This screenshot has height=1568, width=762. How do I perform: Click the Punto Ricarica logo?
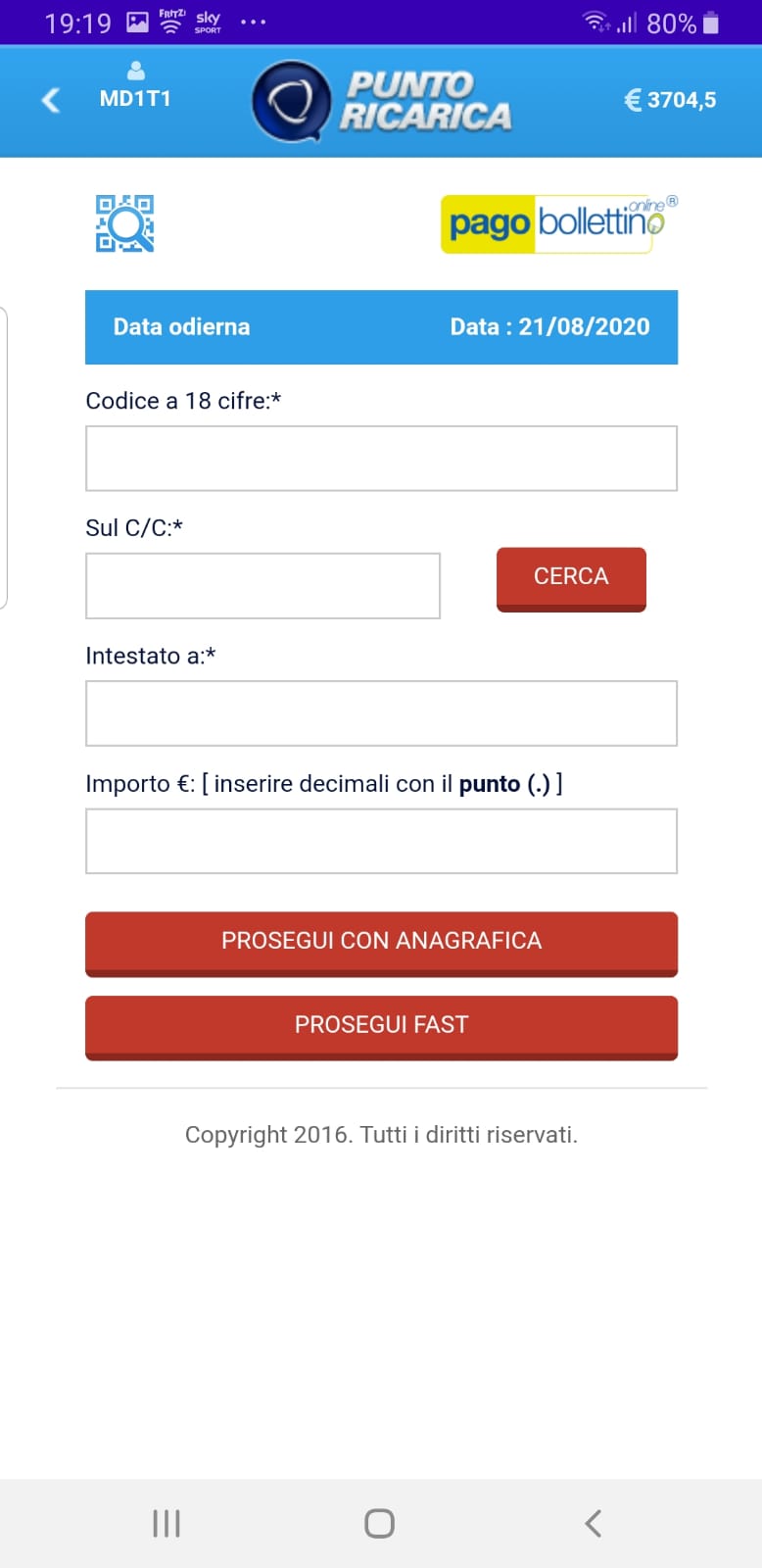coord(382,100)
